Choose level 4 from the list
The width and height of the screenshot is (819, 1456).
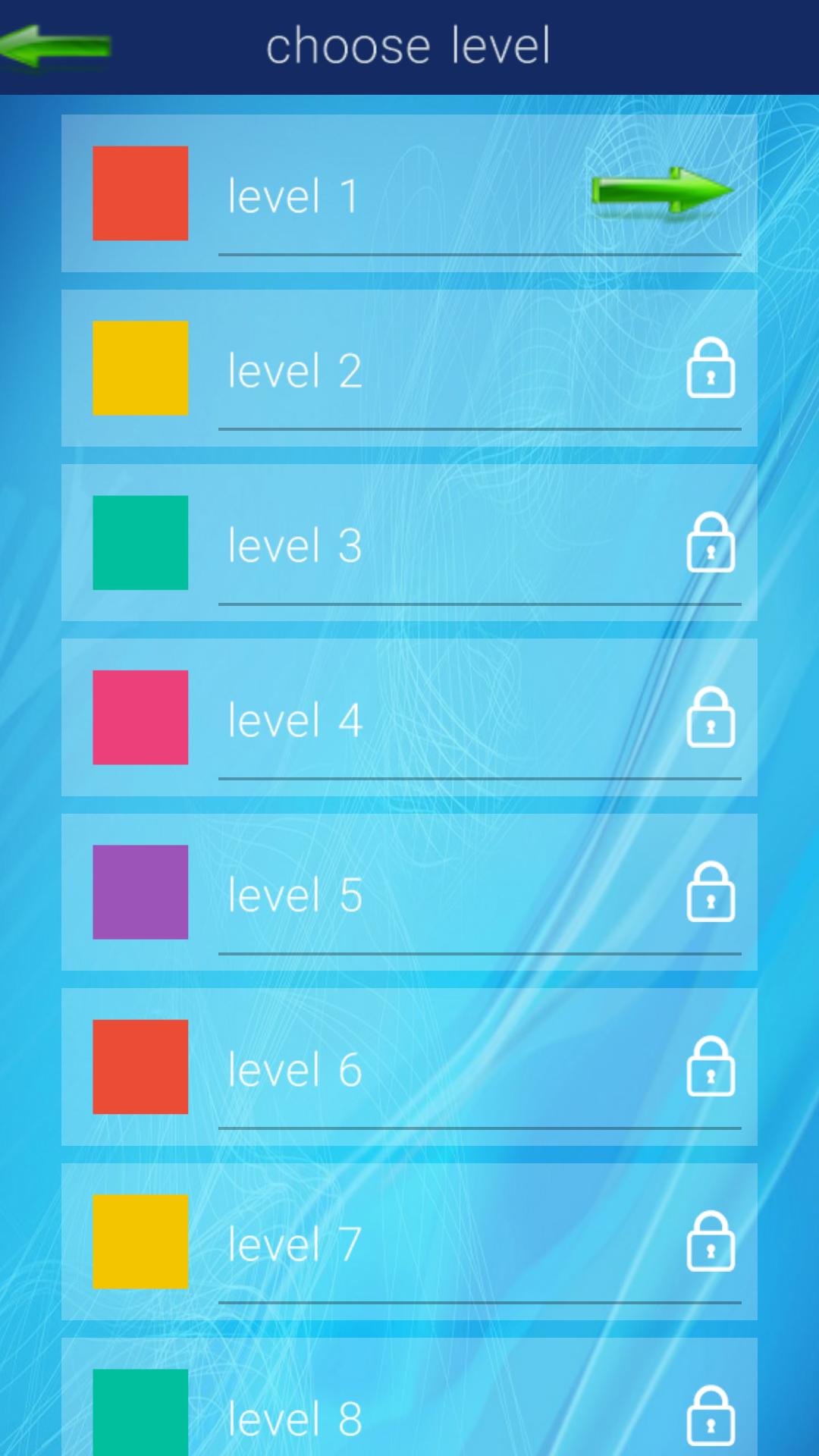(409, 717)
